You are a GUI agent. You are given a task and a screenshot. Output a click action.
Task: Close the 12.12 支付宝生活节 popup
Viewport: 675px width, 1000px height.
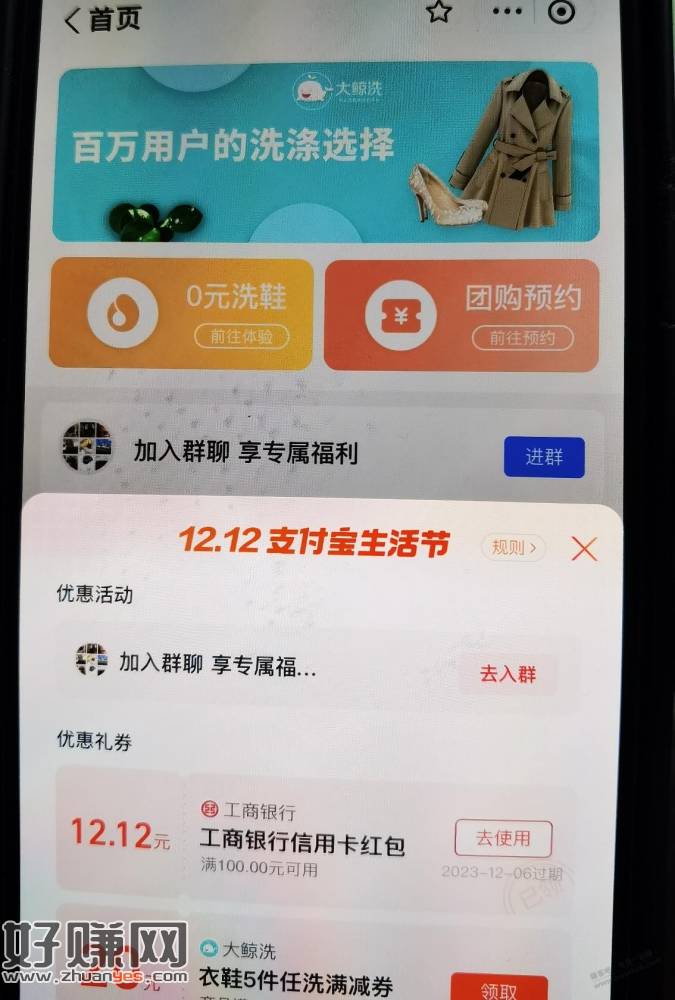(584, 548)
